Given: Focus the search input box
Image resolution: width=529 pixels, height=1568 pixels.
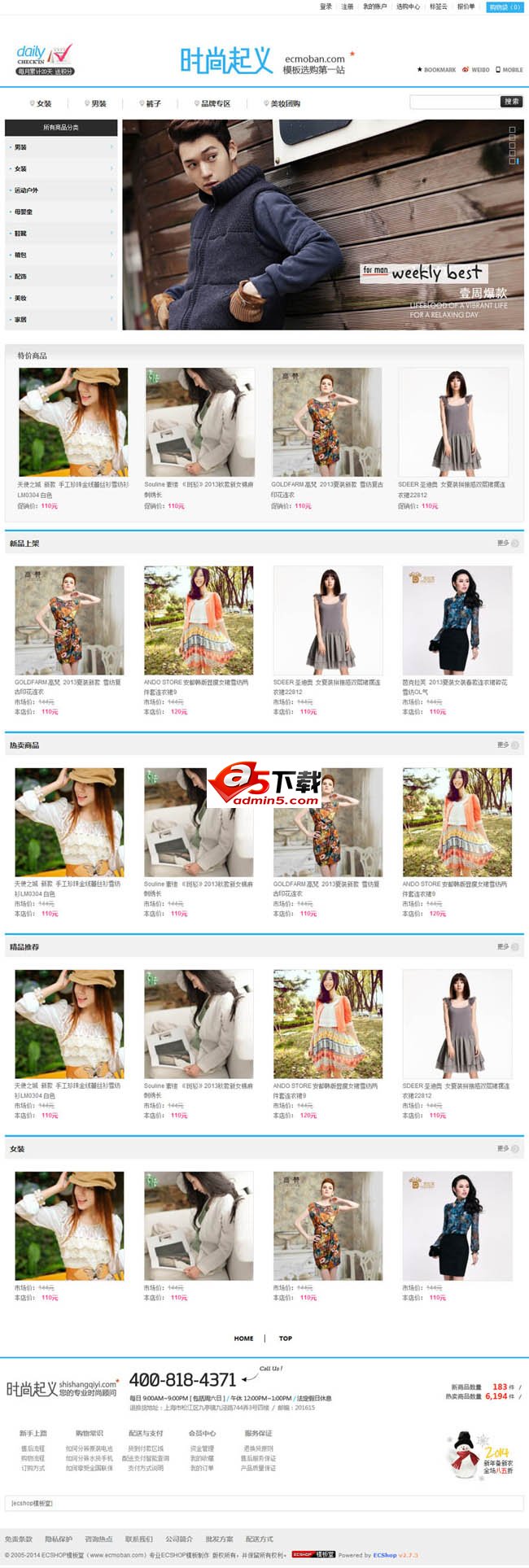Looking at the screenshot, I should pos(454,102).
